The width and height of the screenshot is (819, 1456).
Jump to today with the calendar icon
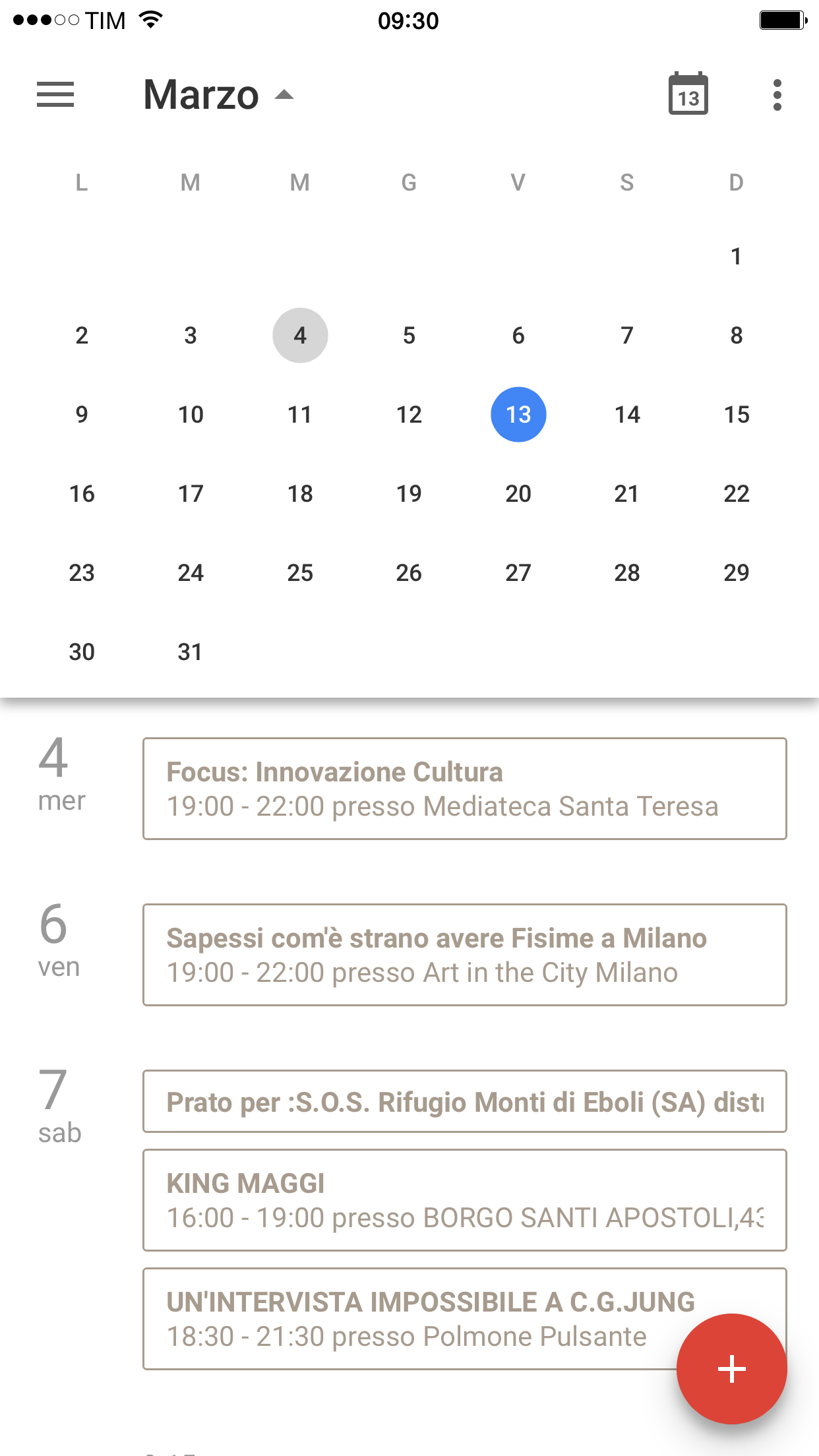click(x=688, y=95)
